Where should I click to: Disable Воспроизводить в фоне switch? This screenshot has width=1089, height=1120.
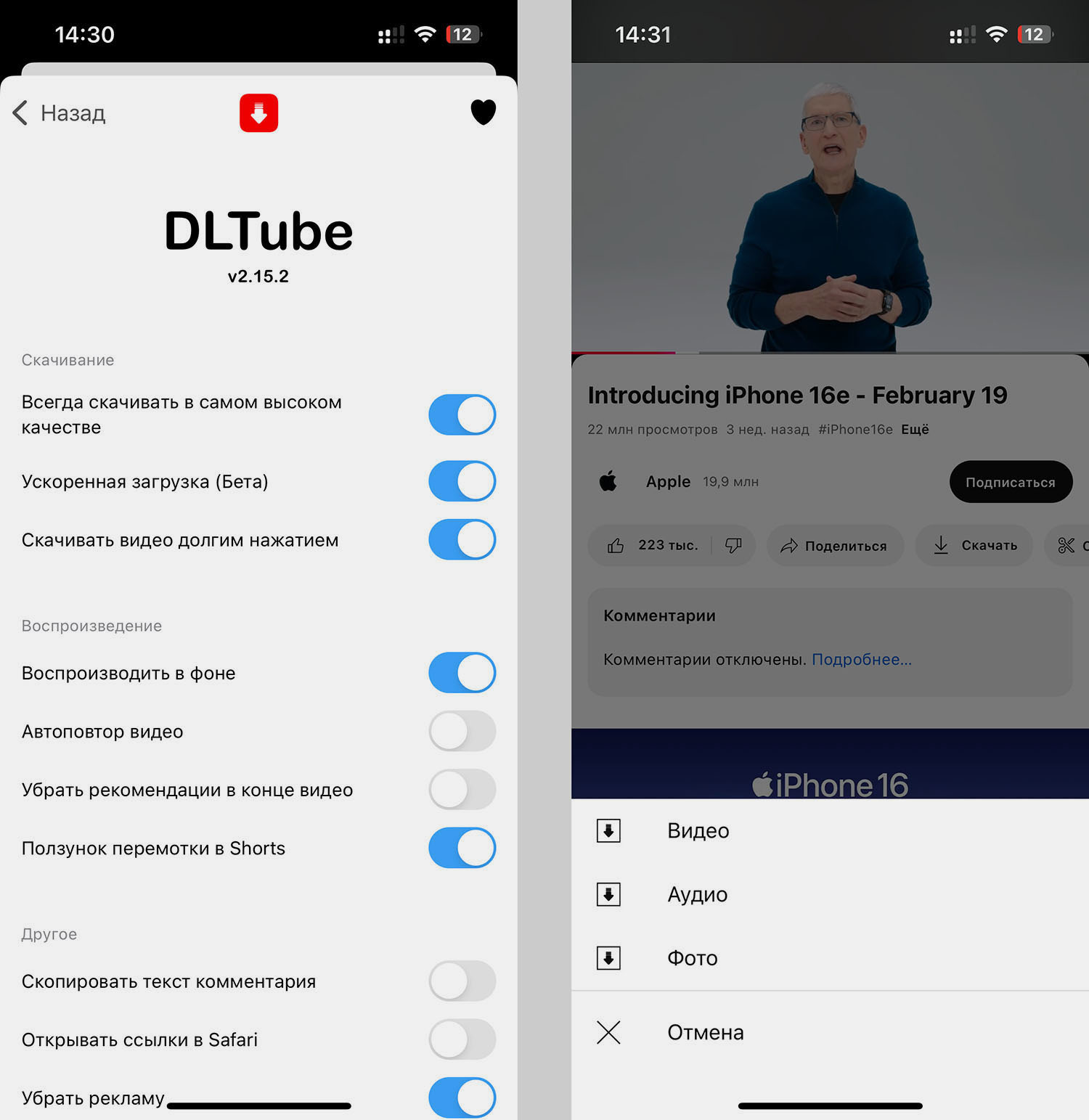[462, 673]
